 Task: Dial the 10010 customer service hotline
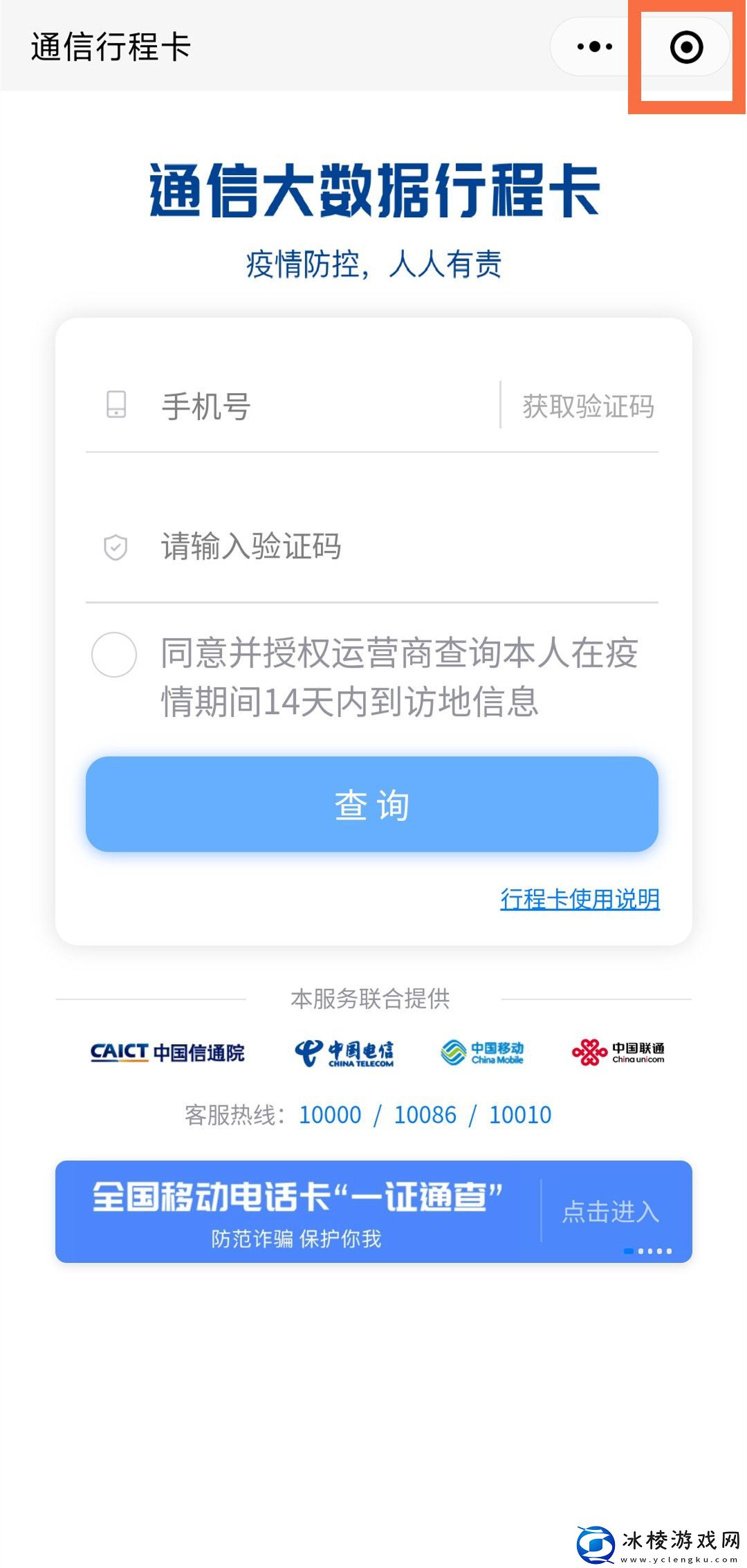tap(520, 1115)
